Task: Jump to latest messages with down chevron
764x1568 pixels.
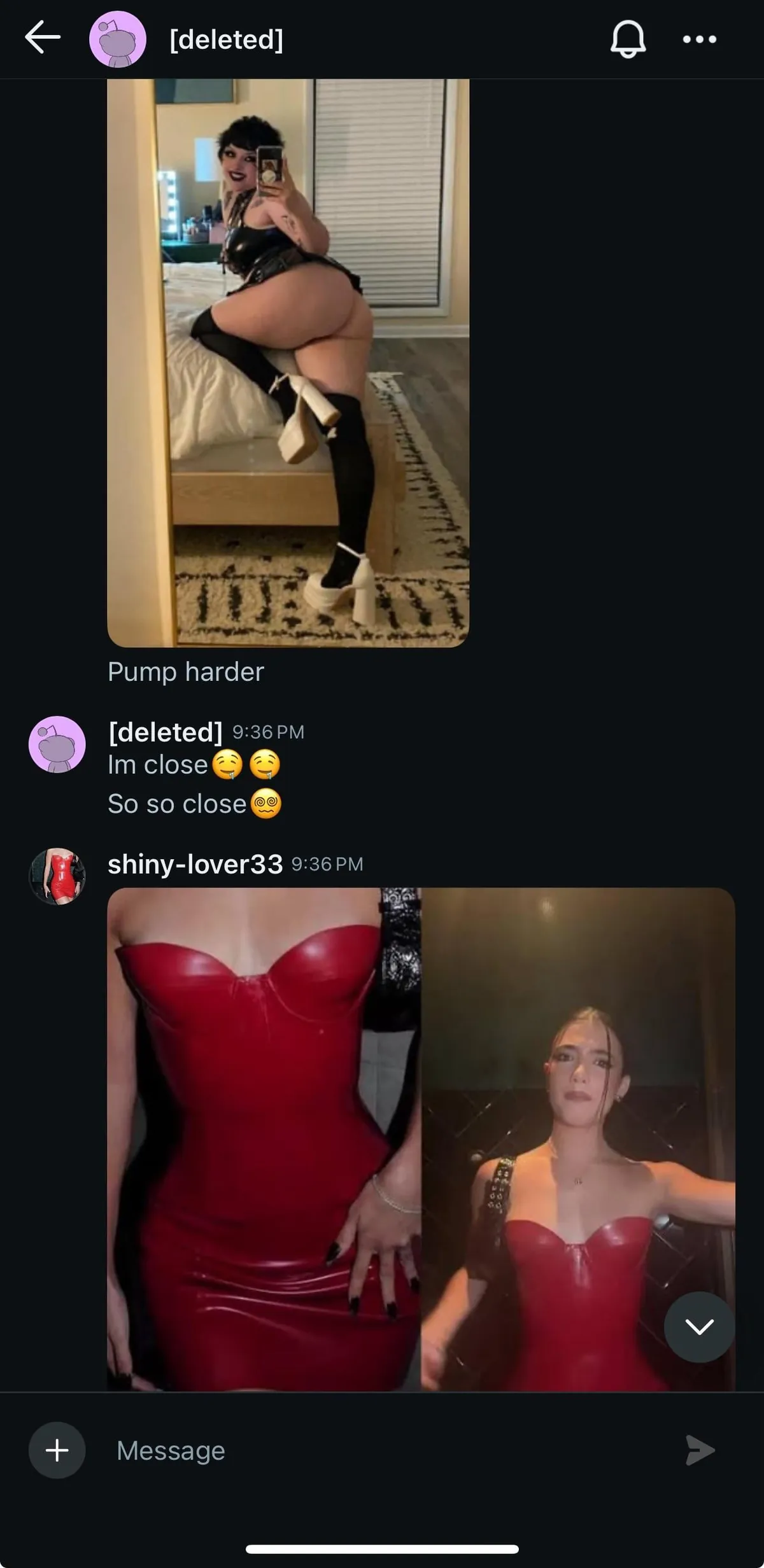Action: pos(699,1327)
